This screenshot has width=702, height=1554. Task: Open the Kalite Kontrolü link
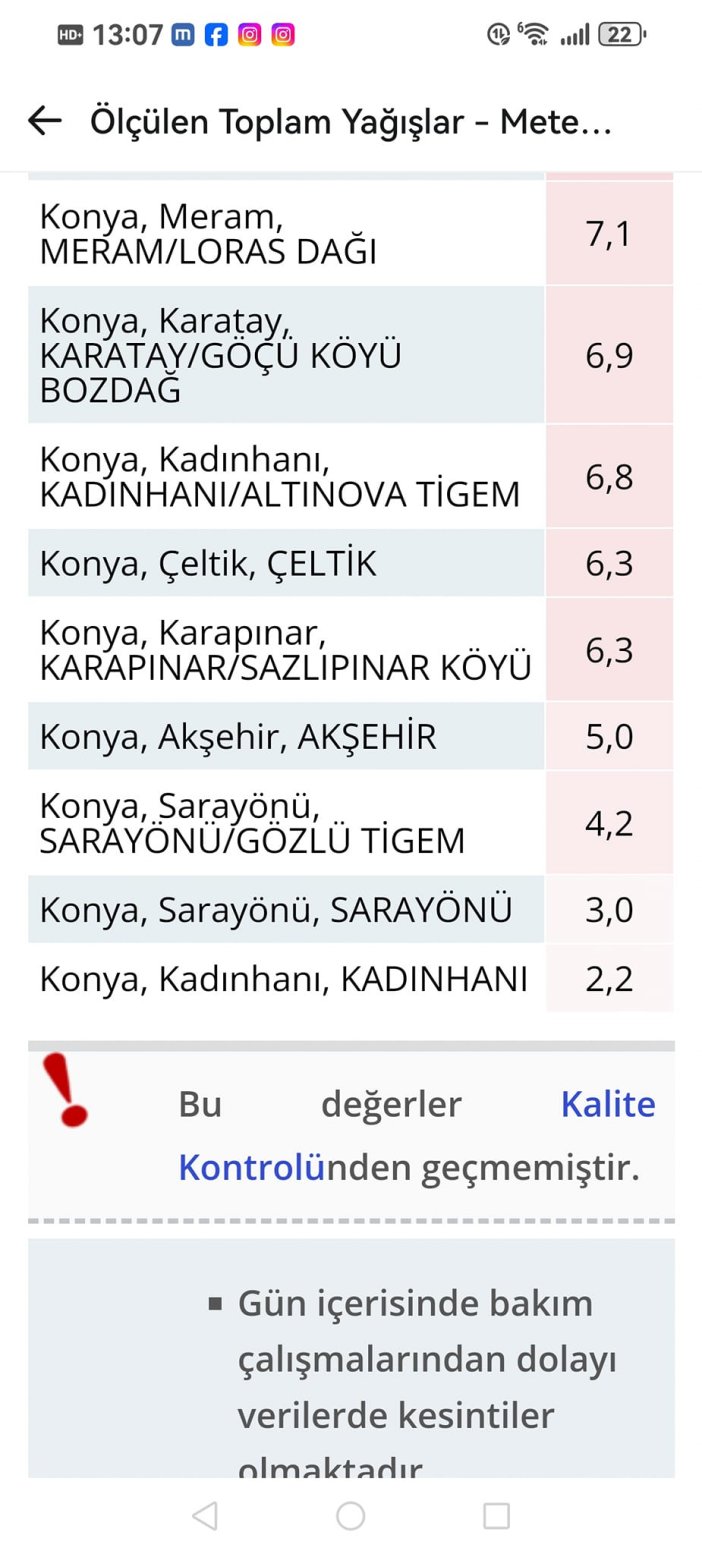pyautogui.click(x=607, y=1104)
